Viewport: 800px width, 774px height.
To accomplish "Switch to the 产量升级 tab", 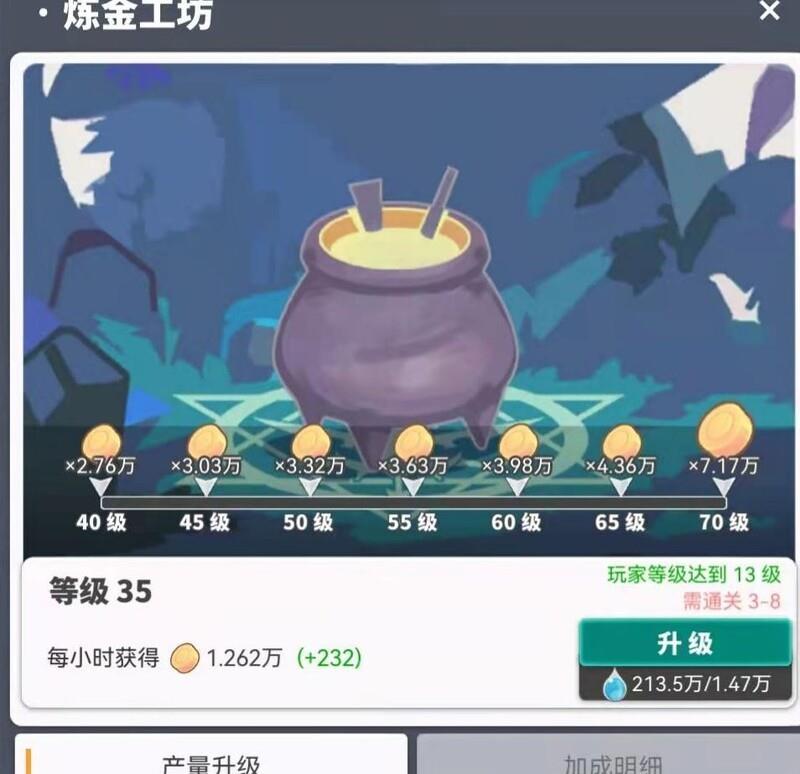I will [x=211, y=758].
